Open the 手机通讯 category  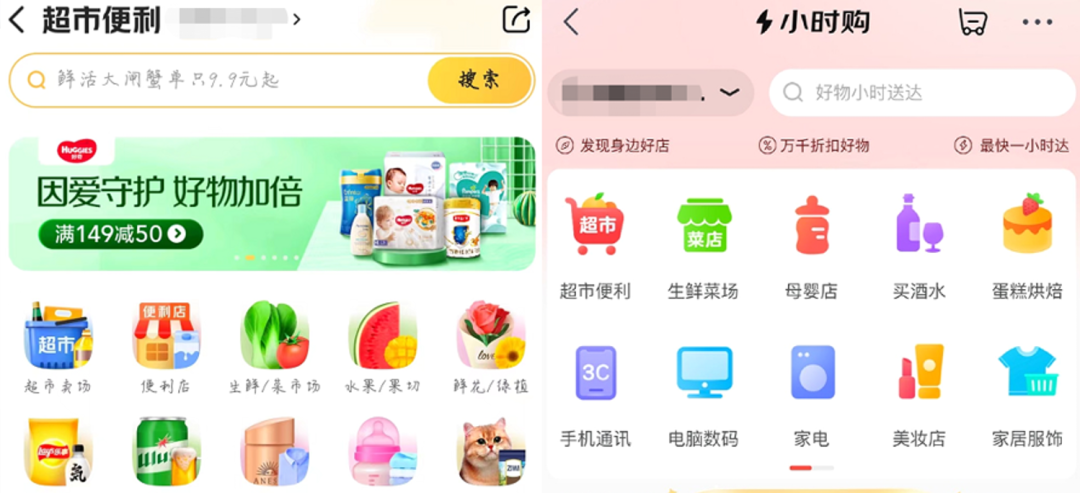click(595, 393)
